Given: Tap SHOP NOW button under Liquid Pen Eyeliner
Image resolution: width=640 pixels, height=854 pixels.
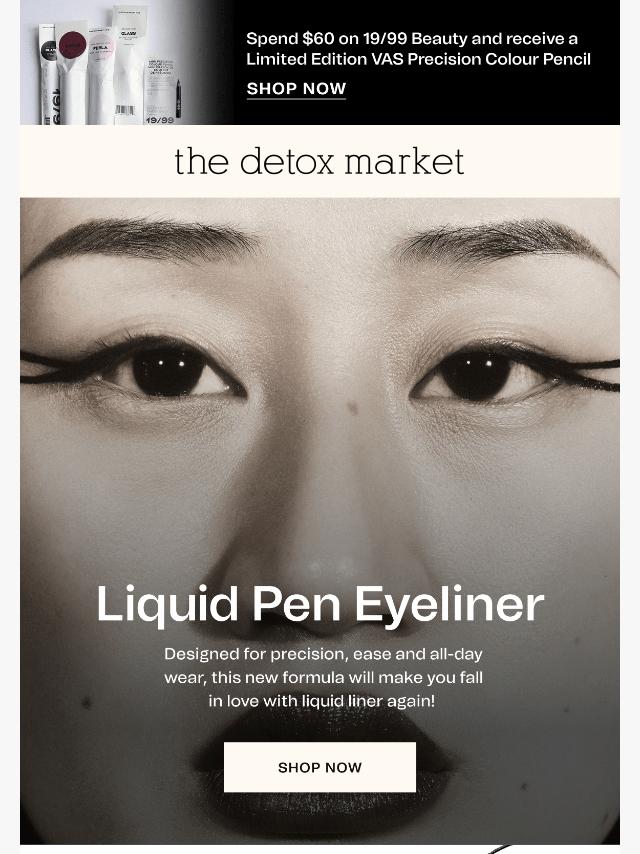Looking at the screenshot, I should click(x=320, y=767).
